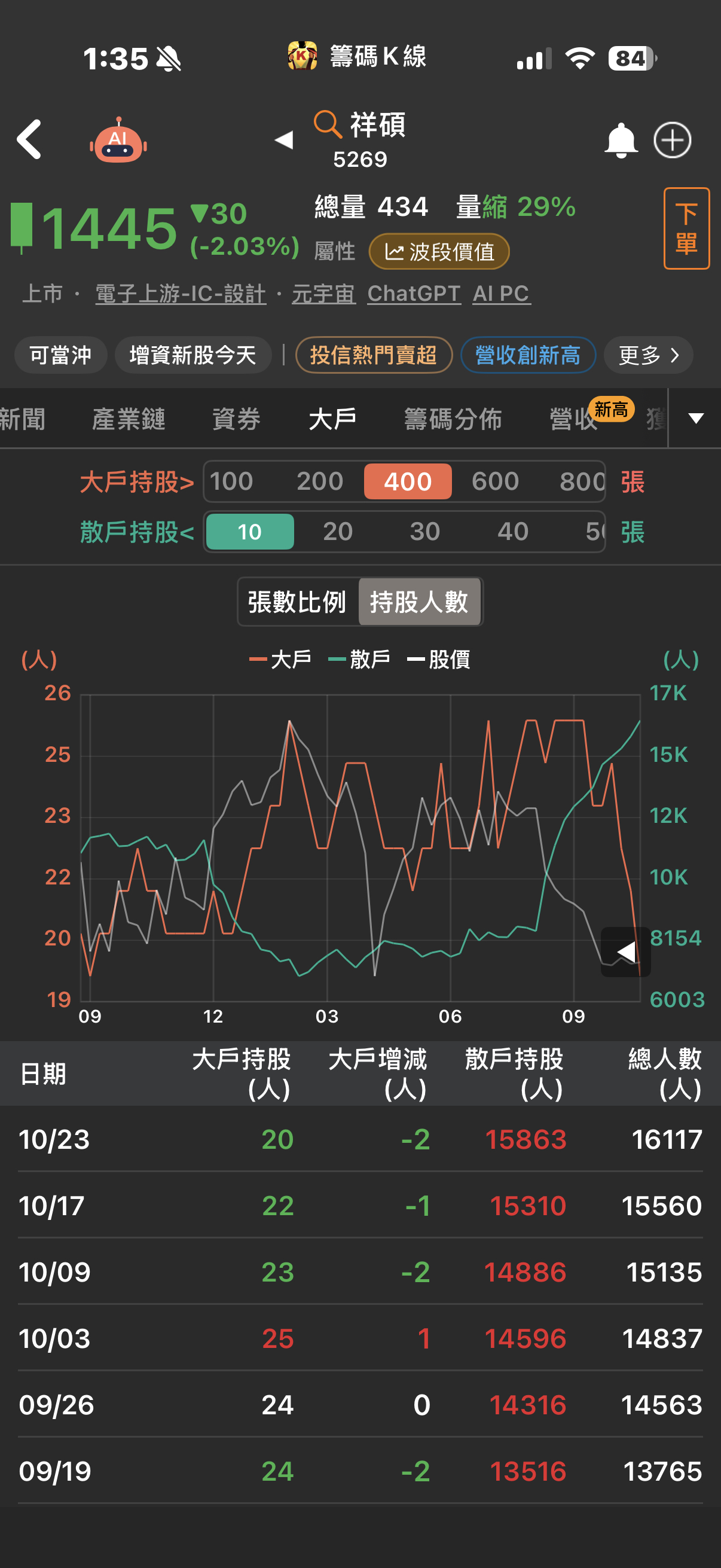Expand the tab list dropdown arrow
721x1568 pixels.
tap(695, 418)
